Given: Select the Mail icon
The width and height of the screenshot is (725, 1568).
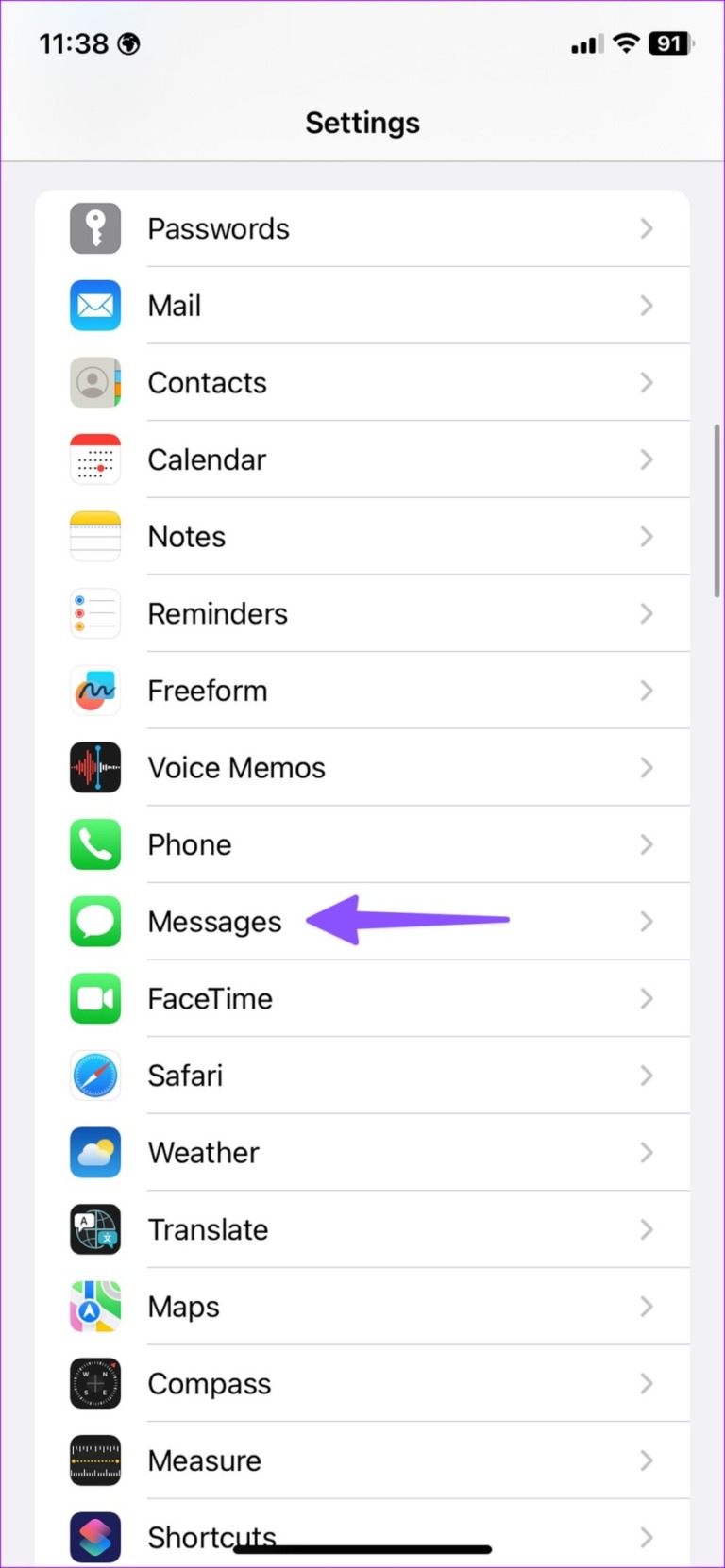Looking at the screenshot, I should click(x=94, y=306).
